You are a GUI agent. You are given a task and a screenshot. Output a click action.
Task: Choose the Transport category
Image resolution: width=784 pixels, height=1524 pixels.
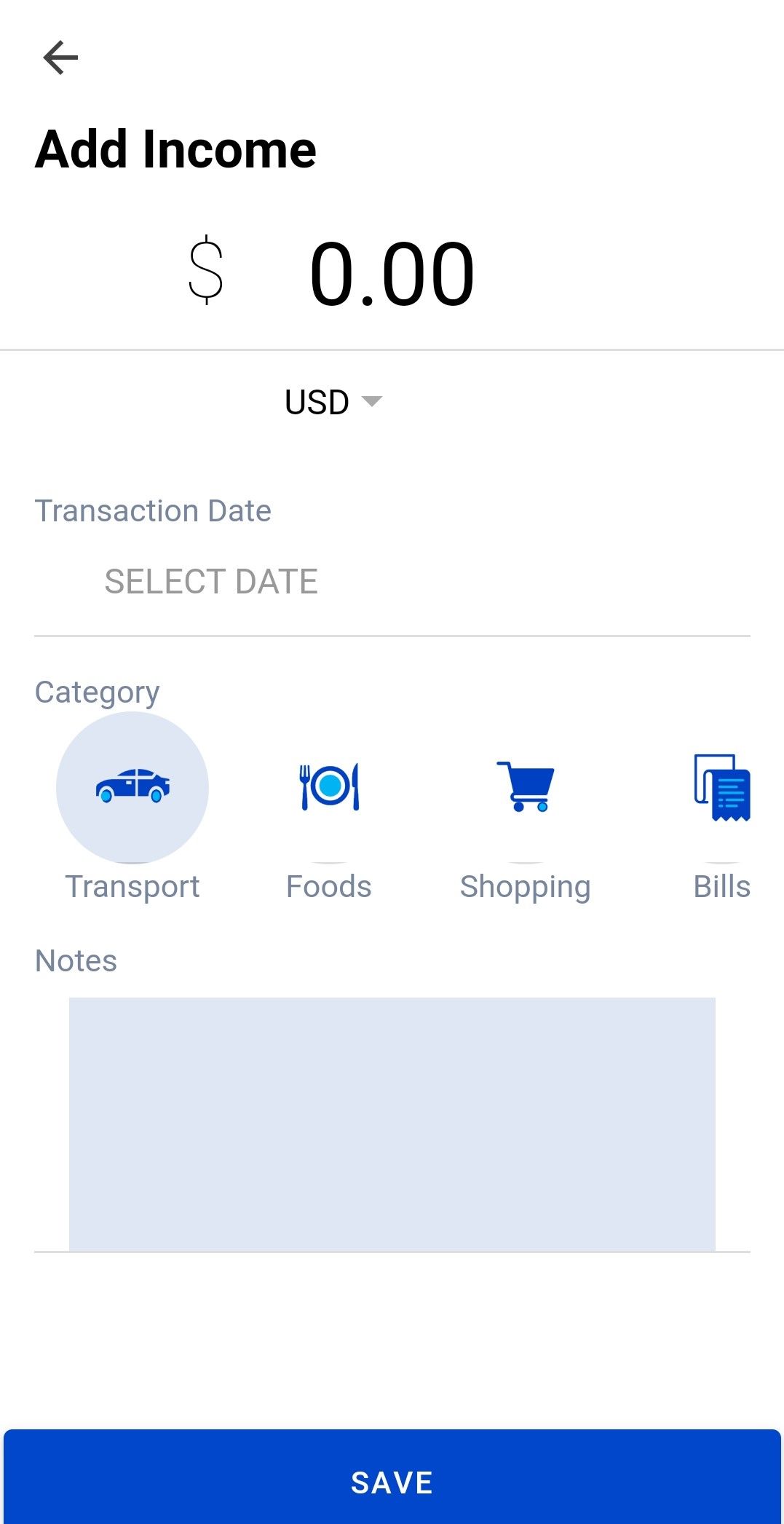tap(132, 787)
